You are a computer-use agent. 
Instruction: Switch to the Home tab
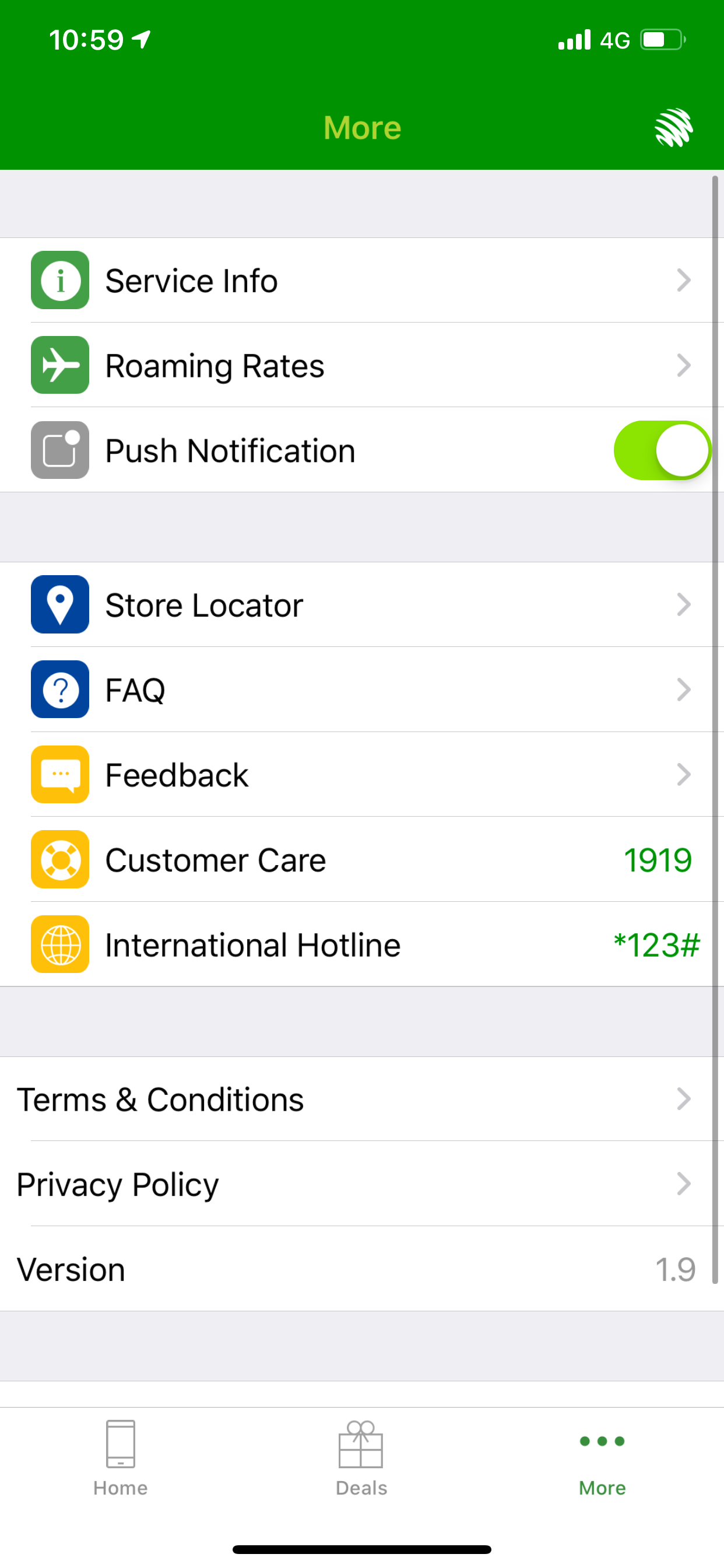(x=121, y=1458)
